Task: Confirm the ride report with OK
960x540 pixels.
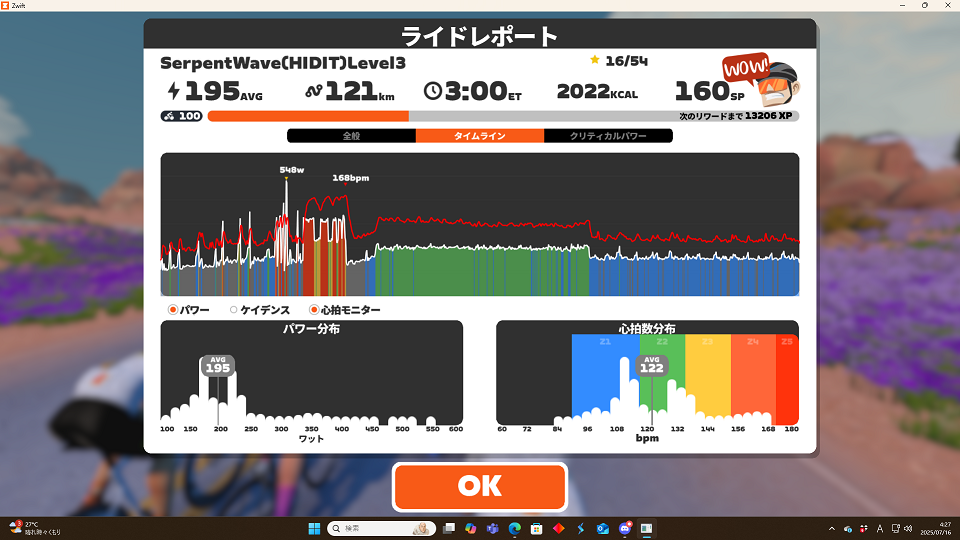Action: pos(479,486)
